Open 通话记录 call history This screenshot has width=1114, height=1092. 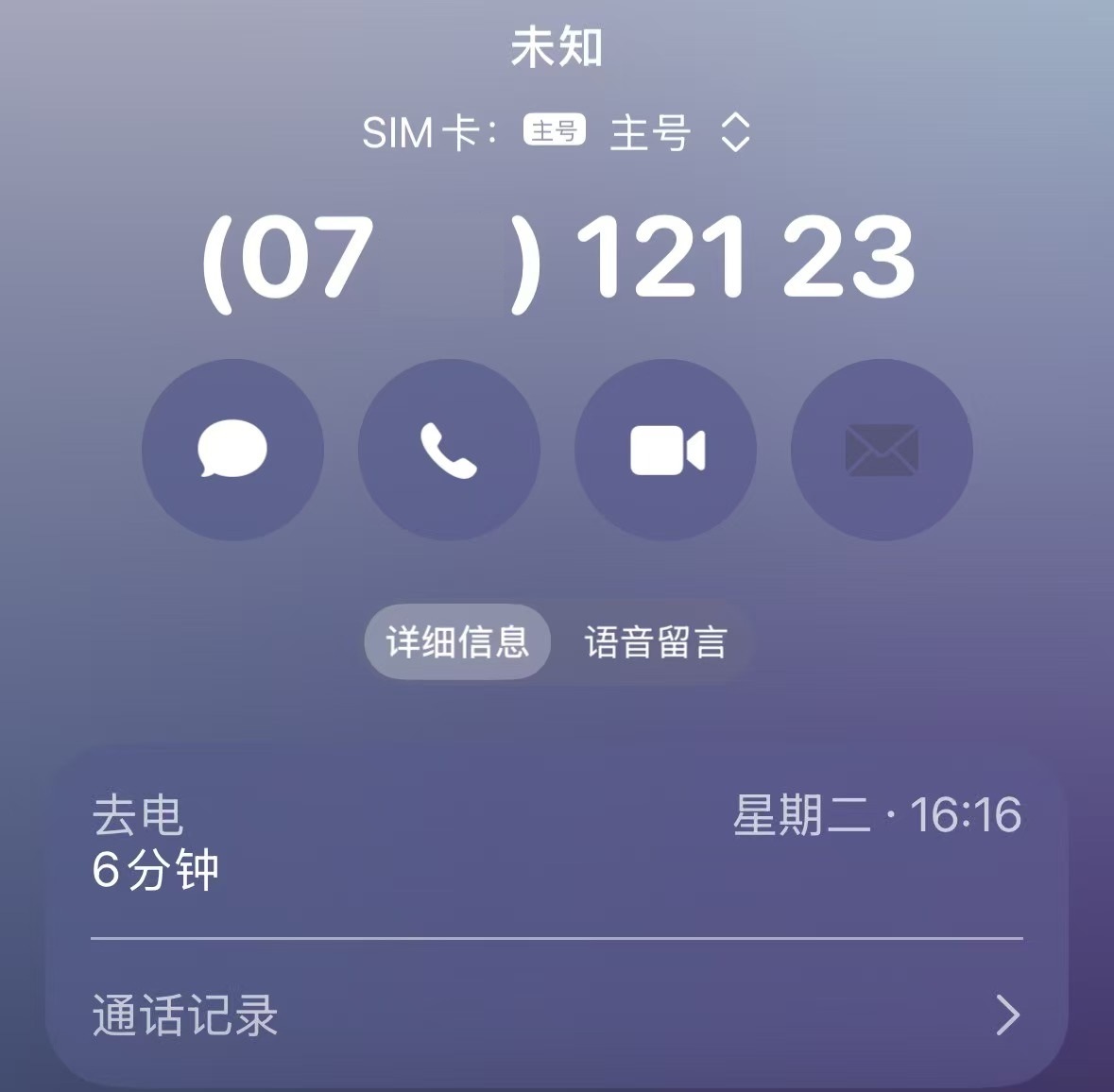557,1015
